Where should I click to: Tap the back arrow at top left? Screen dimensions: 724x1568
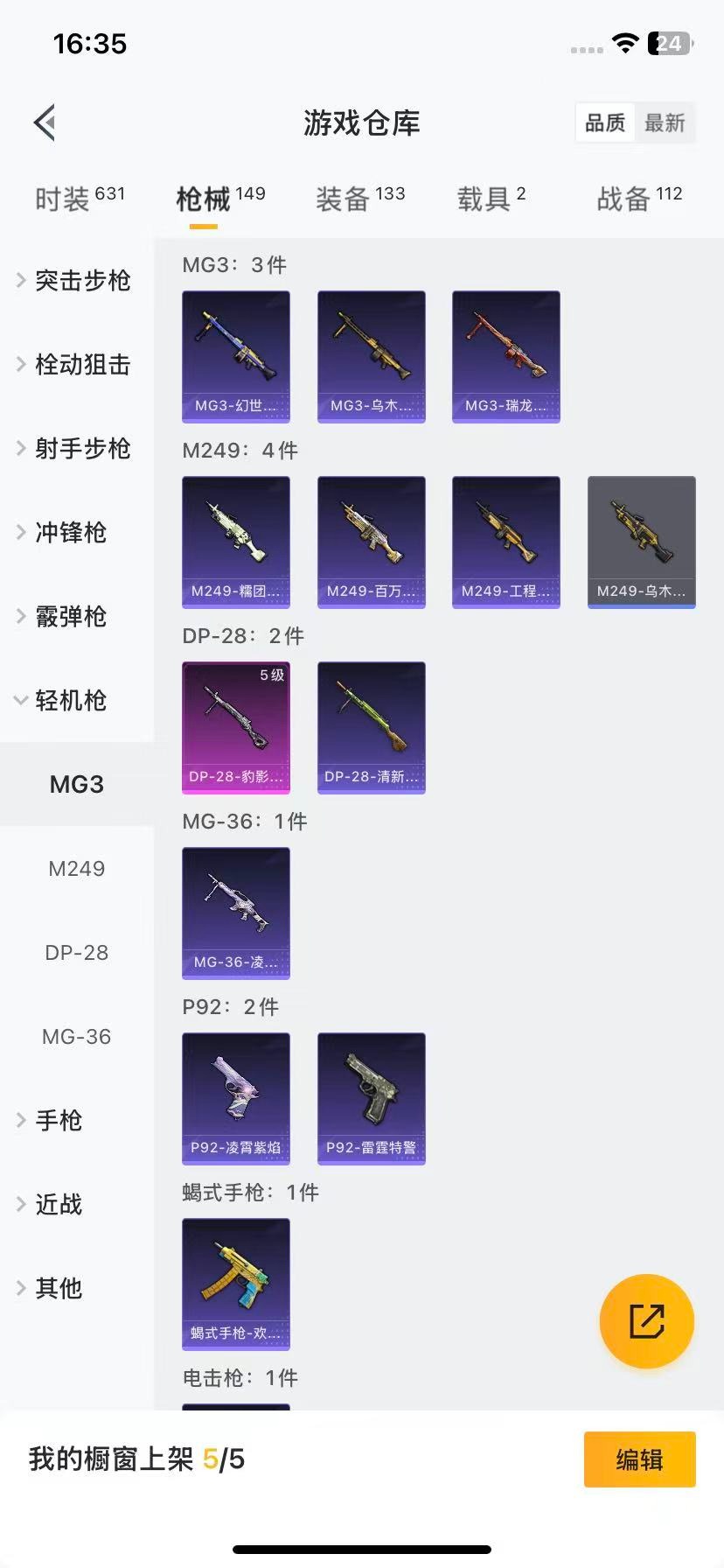coord(44,122)
